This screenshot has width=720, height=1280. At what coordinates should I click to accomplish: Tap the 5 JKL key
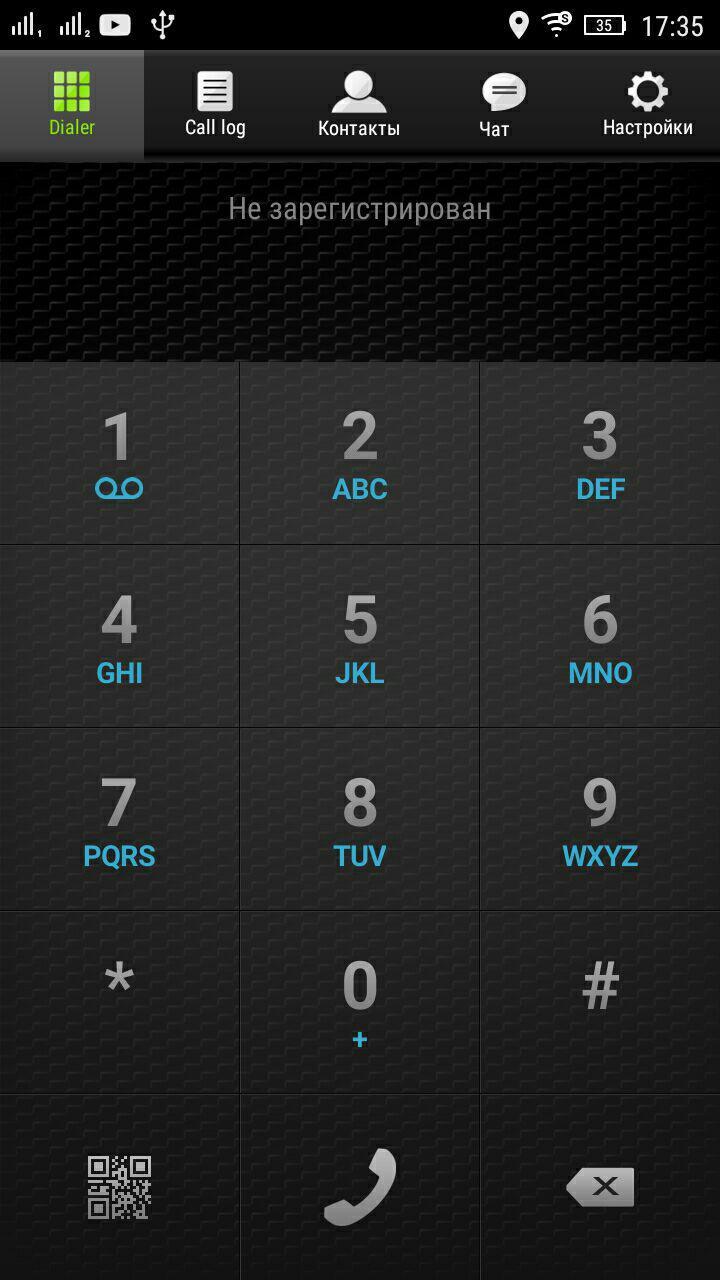click(x=360, y=637)
